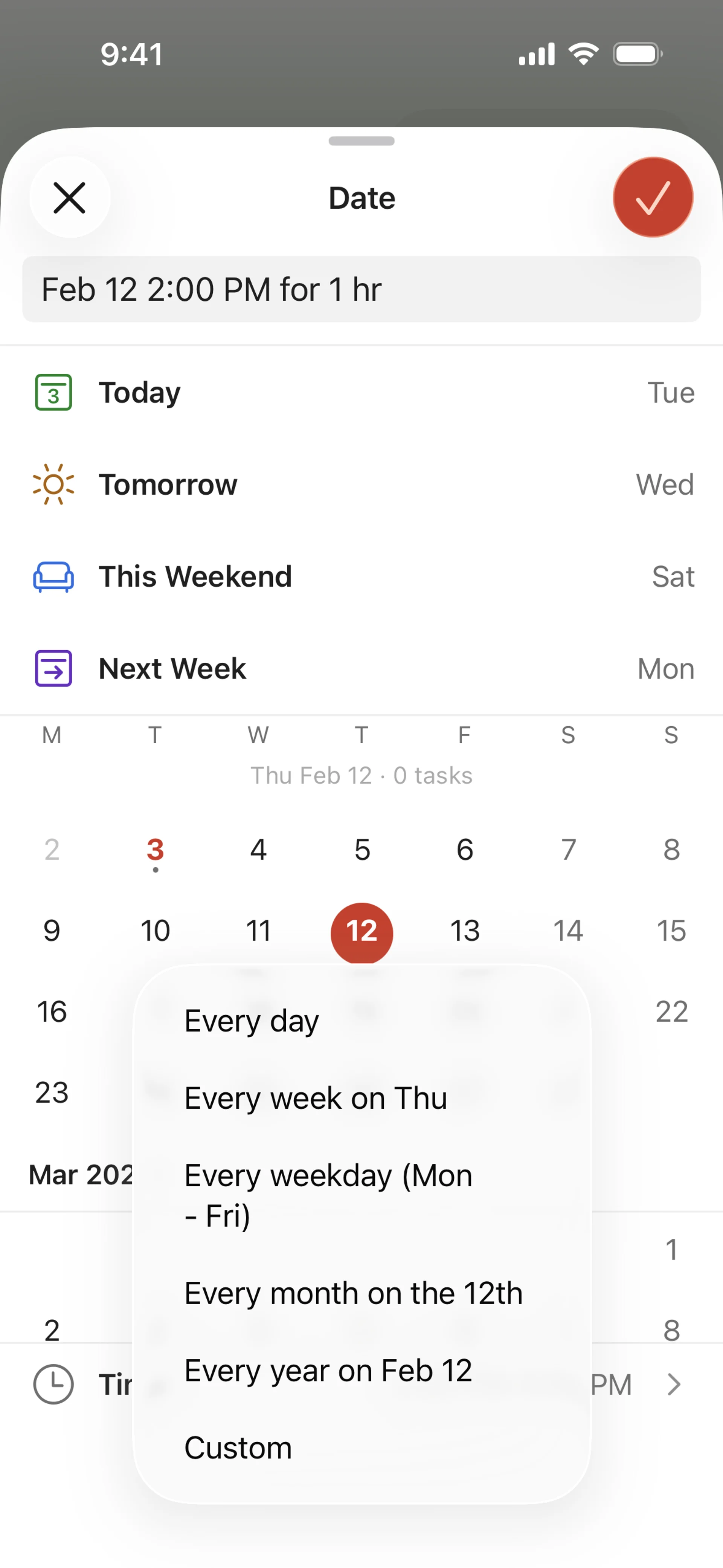Image resolution: width=723 pixels, height=1568 pixels.
Task: Tap the date text field
Action: tap(361, 289)
